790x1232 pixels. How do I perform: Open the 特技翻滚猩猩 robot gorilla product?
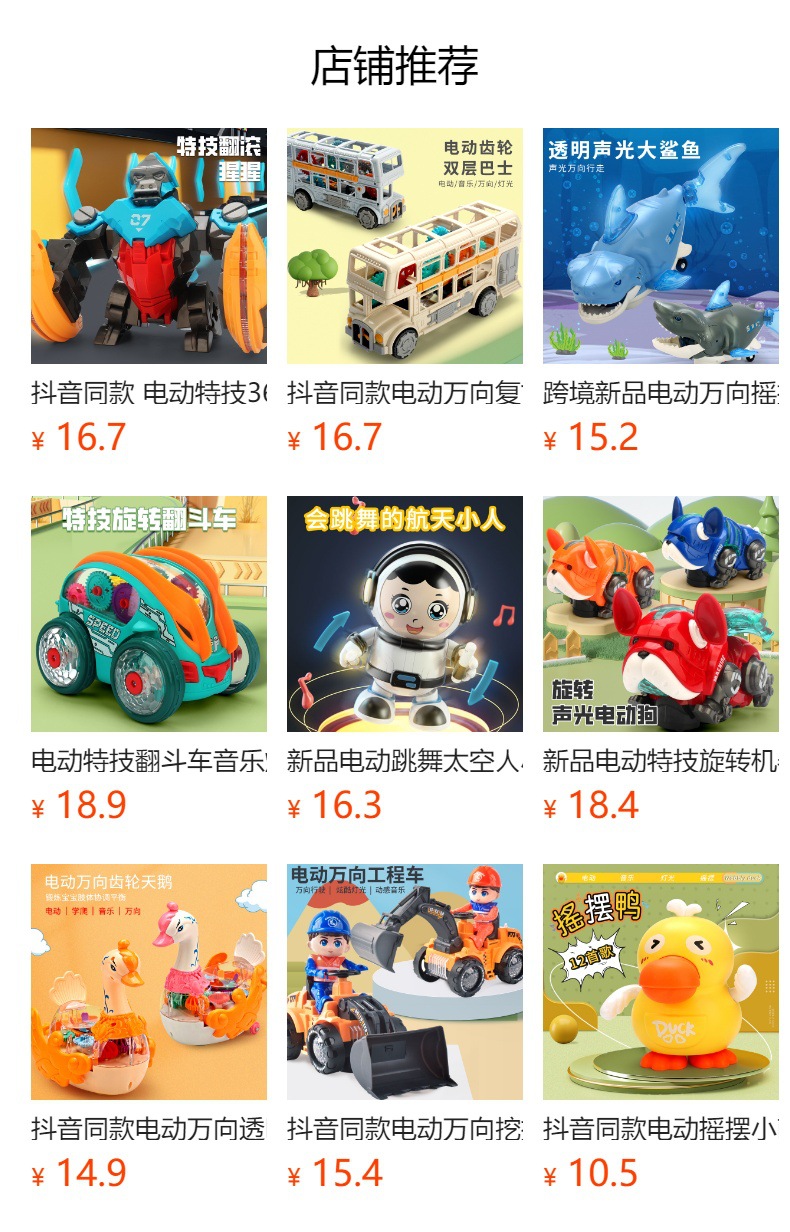149,246
